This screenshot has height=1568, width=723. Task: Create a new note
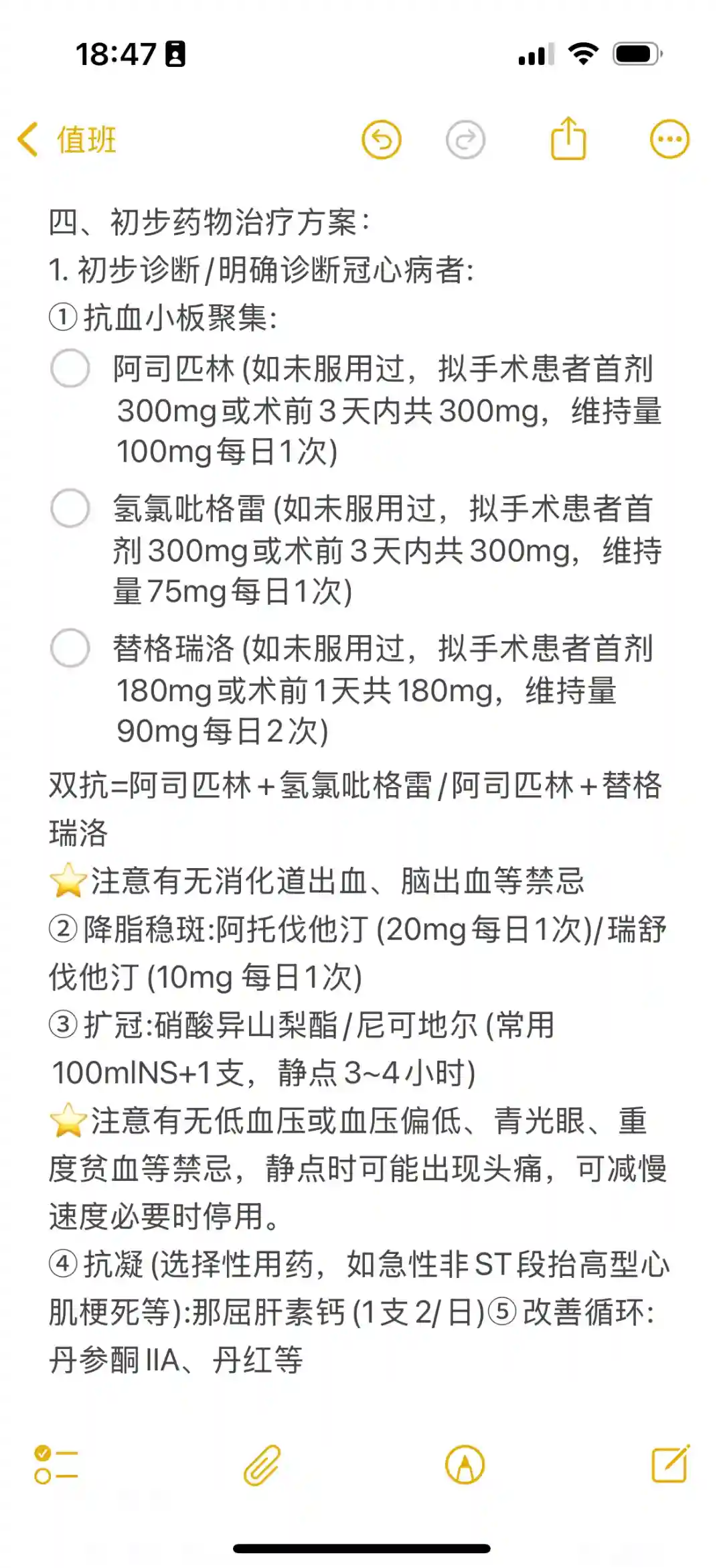[x=670, y=1465]
